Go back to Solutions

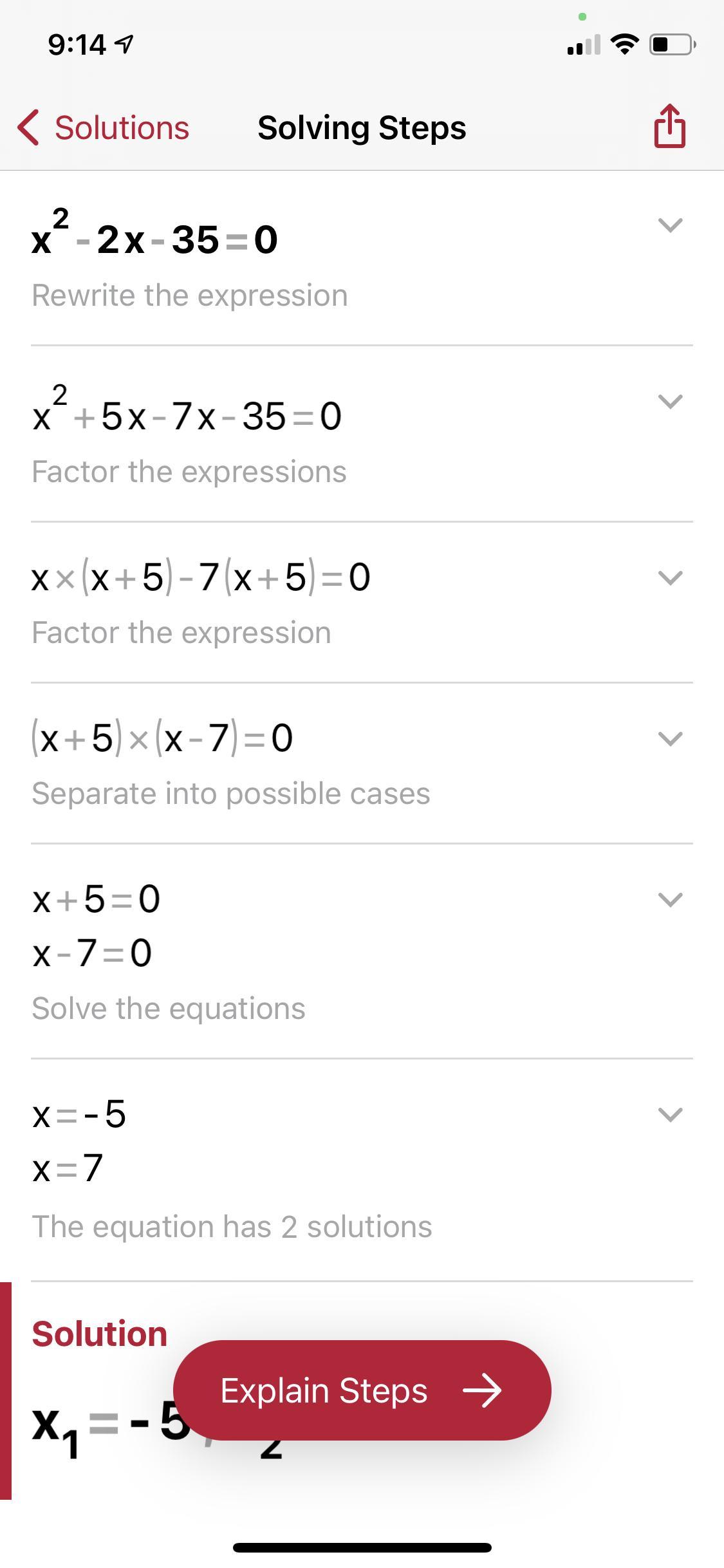point(104,127)
